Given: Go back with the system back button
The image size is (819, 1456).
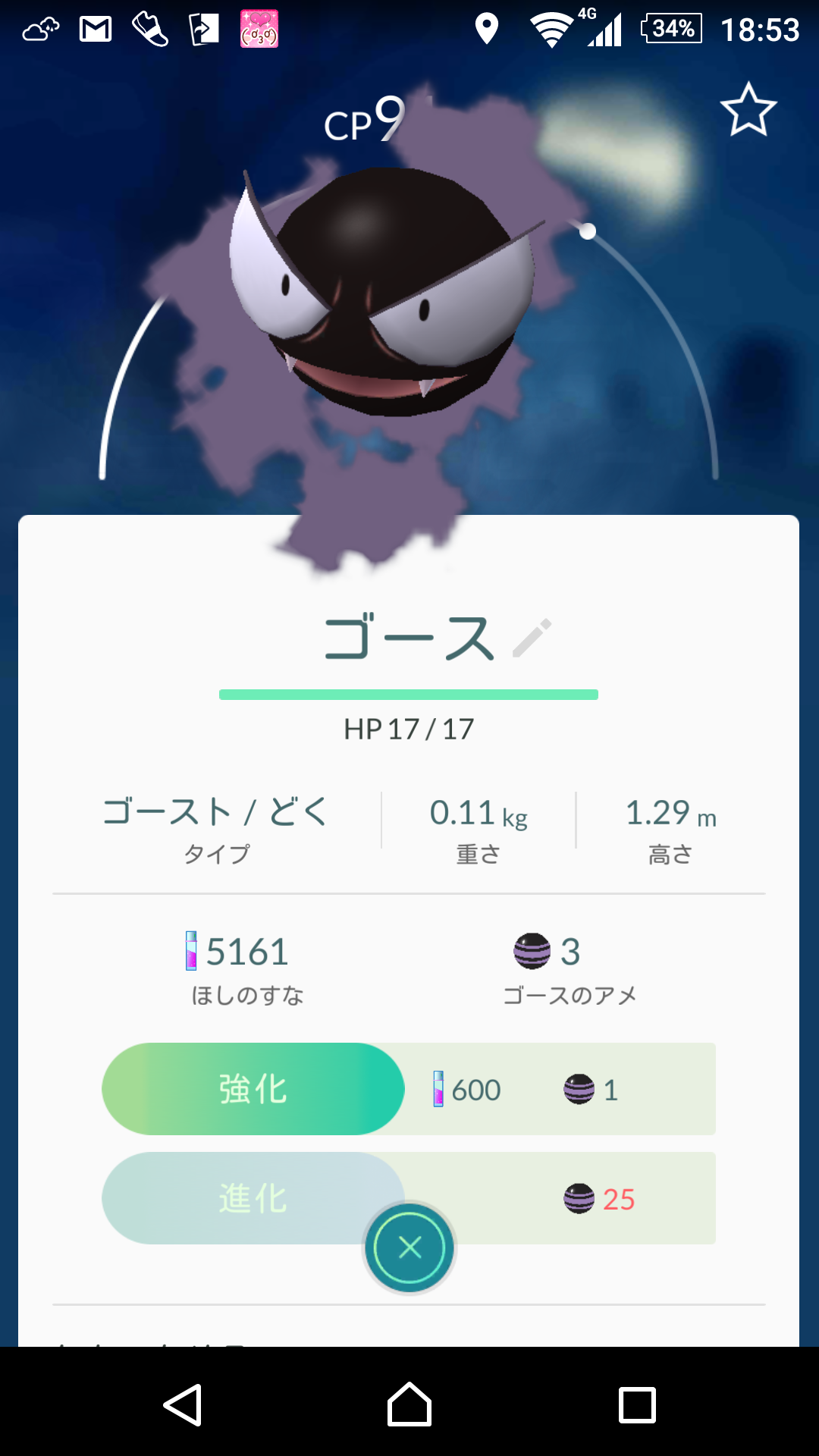Looking at the screenshot, I should click(x=183, y=1405).
